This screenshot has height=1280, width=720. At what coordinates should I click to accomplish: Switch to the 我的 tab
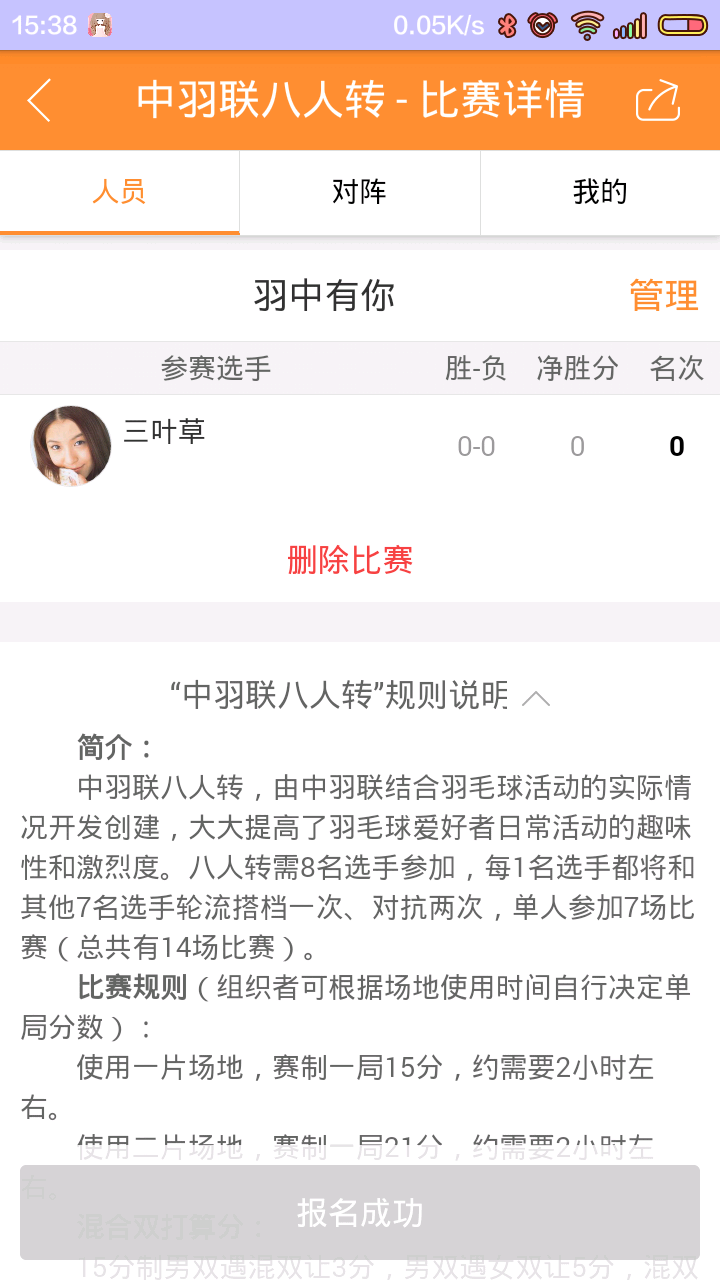click(599, 192)
